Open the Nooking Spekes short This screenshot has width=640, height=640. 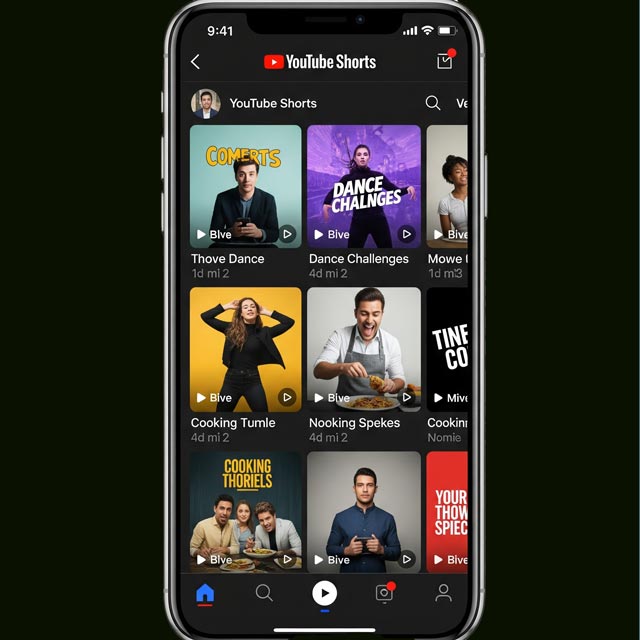(x=363, y=349)
